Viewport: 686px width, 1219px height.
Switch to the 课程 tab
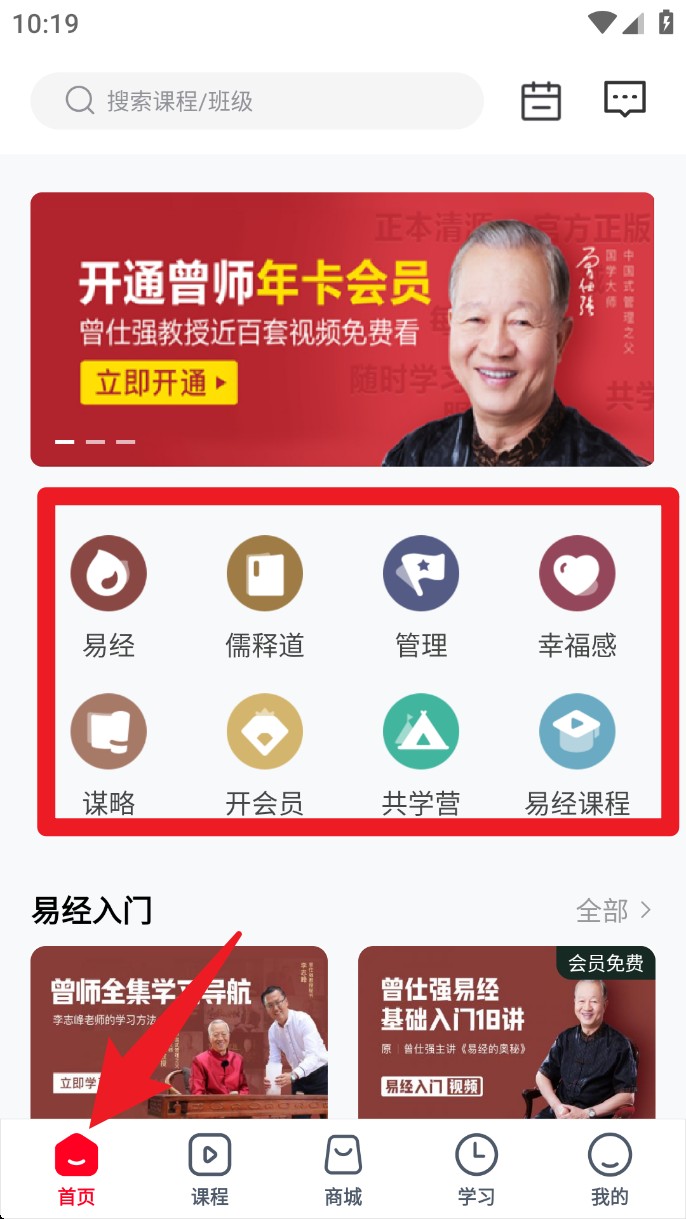pyautogui.click(x=210, y=1170)
